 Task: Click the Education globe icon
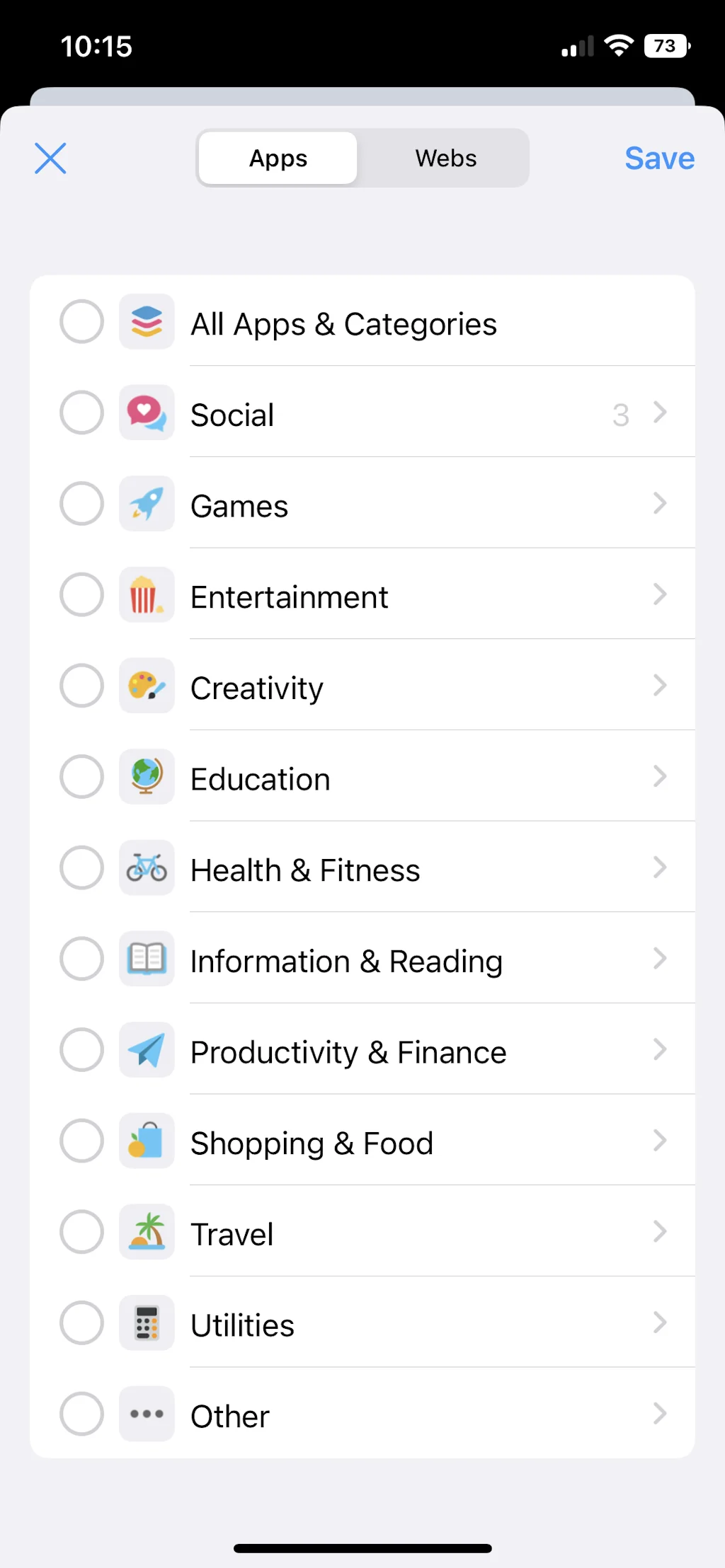click(x=147, y=776)
